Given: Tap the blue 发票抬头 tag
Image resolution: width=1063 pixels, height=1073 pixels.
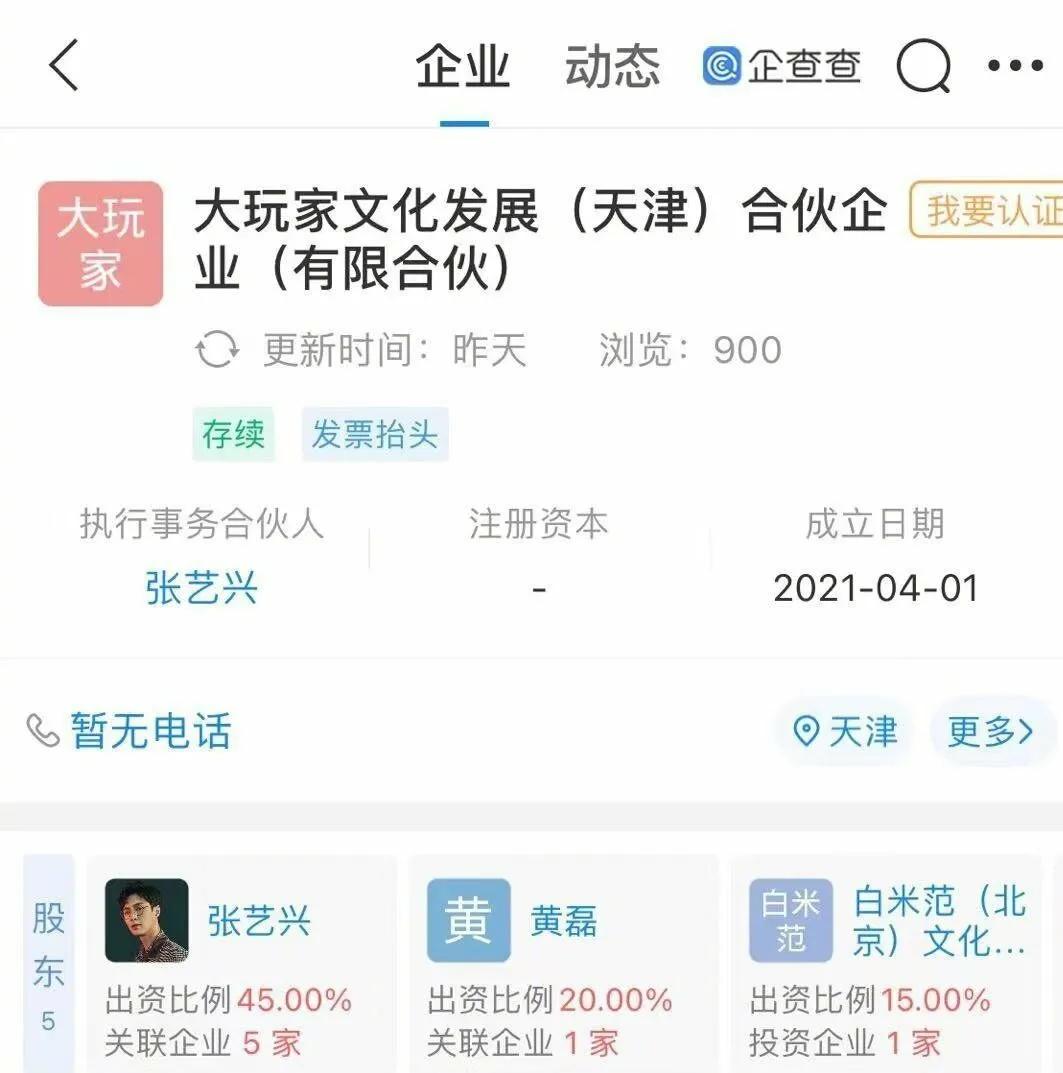Looking at the screenshot, I should click(x=375, y=434).
